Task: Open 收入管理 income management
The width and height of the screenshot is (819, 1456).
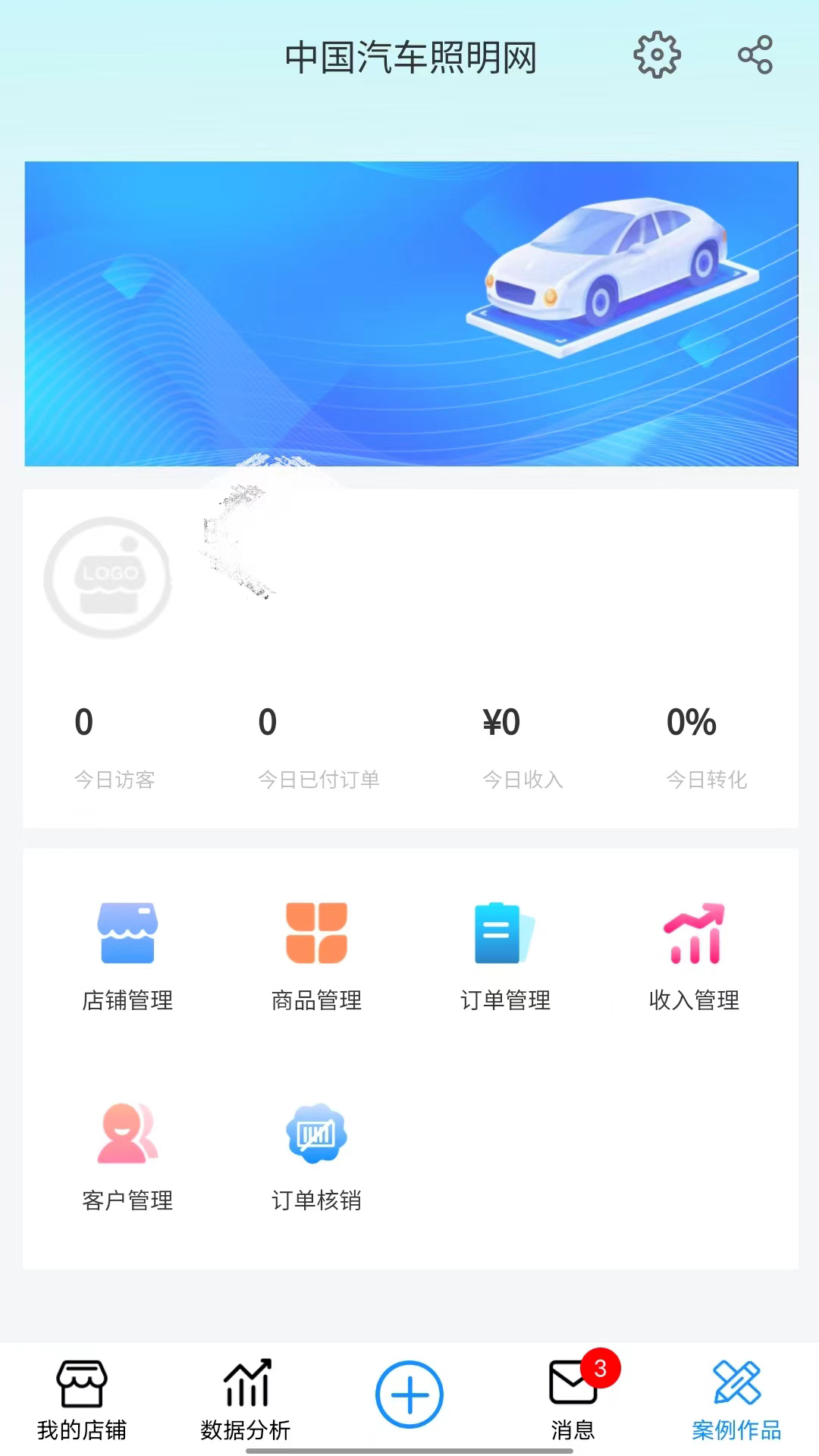Action: point(694,955)
